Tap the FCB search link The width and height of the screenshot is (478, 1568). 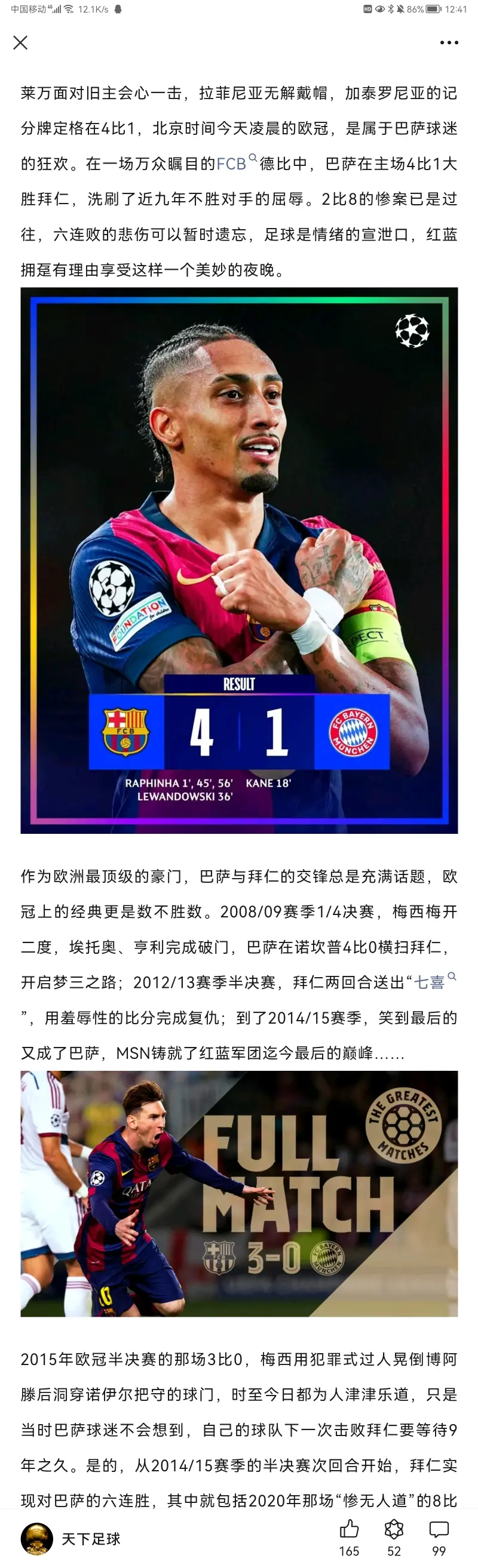232,164
